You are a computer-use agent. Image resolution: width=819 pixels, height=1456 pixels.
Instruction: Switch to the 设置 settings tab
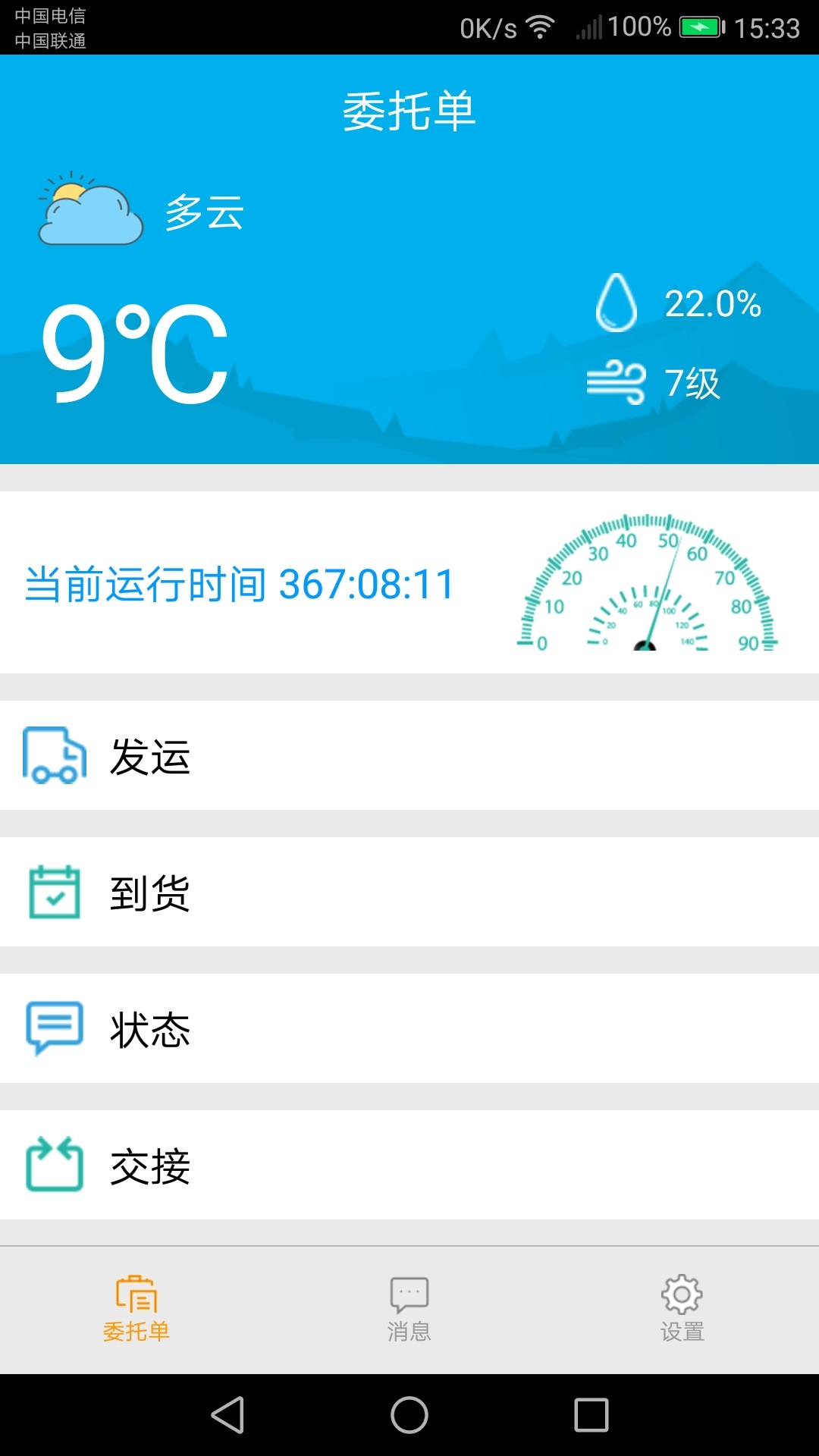point(682,1309)
